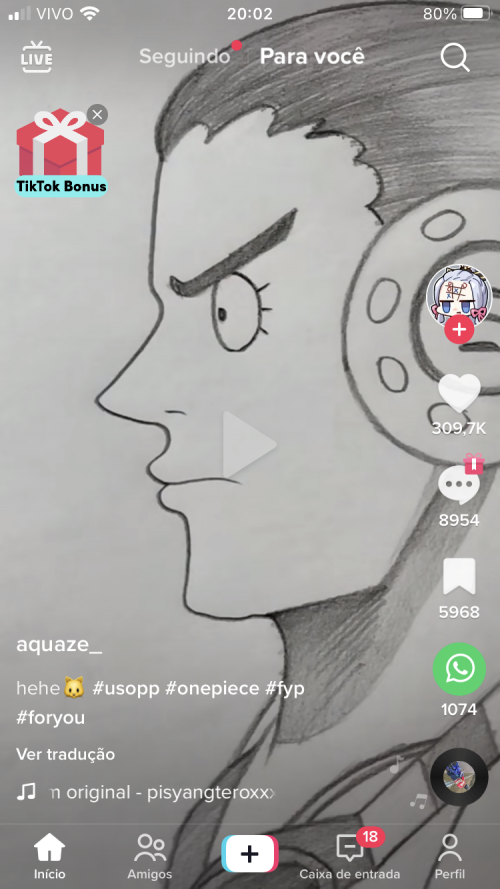Bookmark this video to favorites
Viewport: 500px width, 889px height.
[459, 577]
